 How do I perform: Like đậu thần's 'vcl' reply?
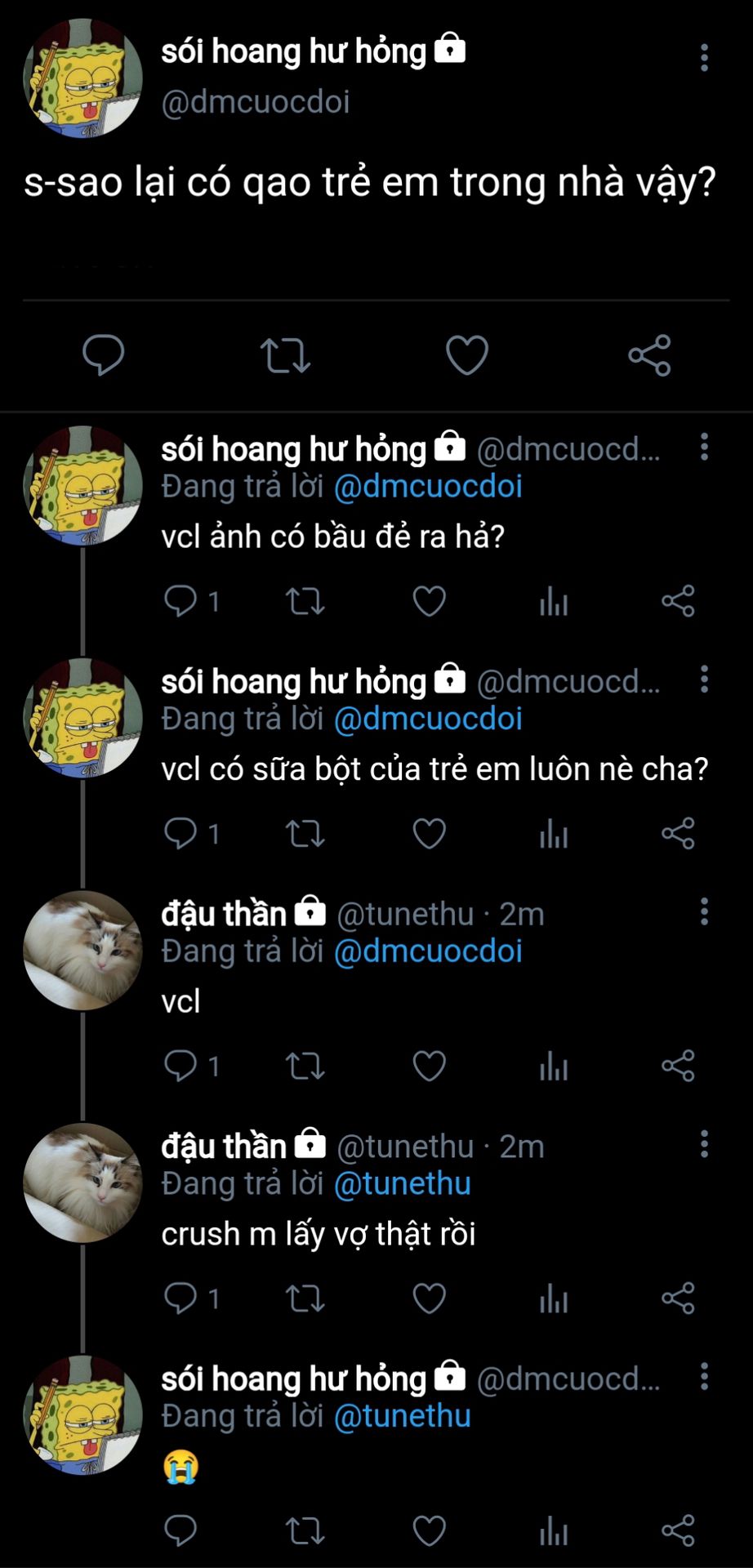coord(429,1066)
